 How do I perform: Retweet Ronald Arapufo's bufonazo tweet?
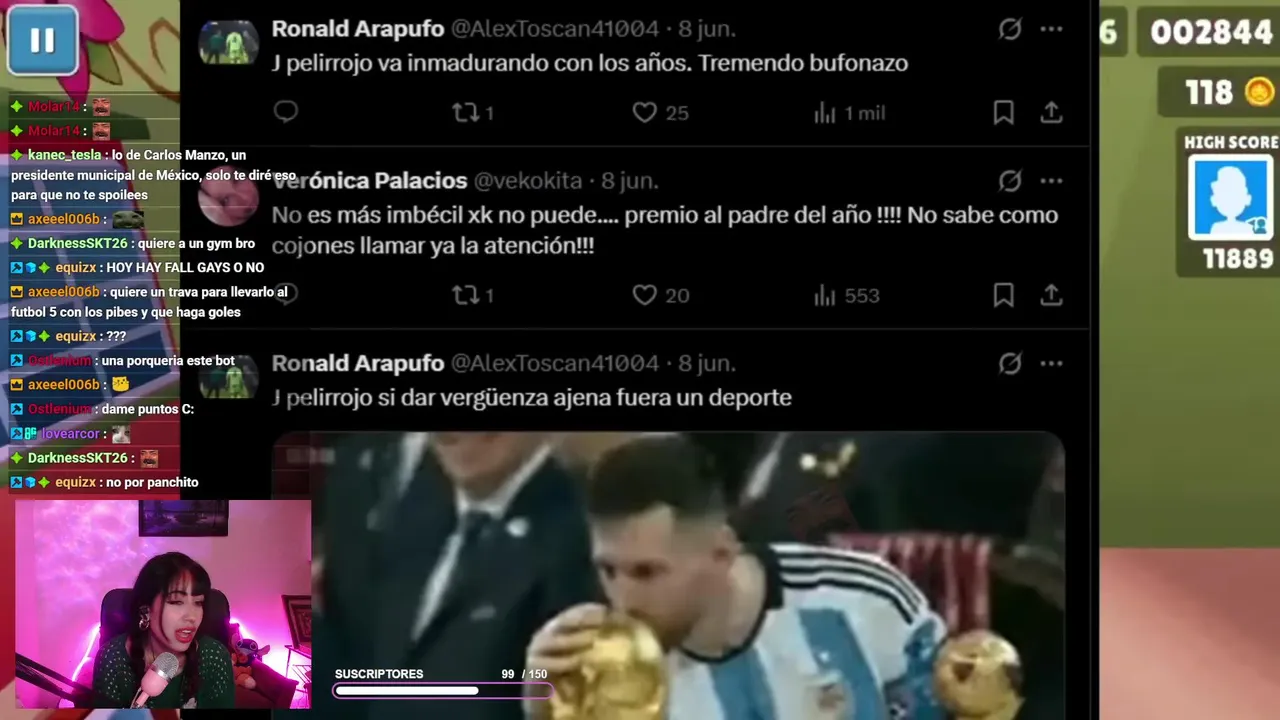(x=466, y=113)
